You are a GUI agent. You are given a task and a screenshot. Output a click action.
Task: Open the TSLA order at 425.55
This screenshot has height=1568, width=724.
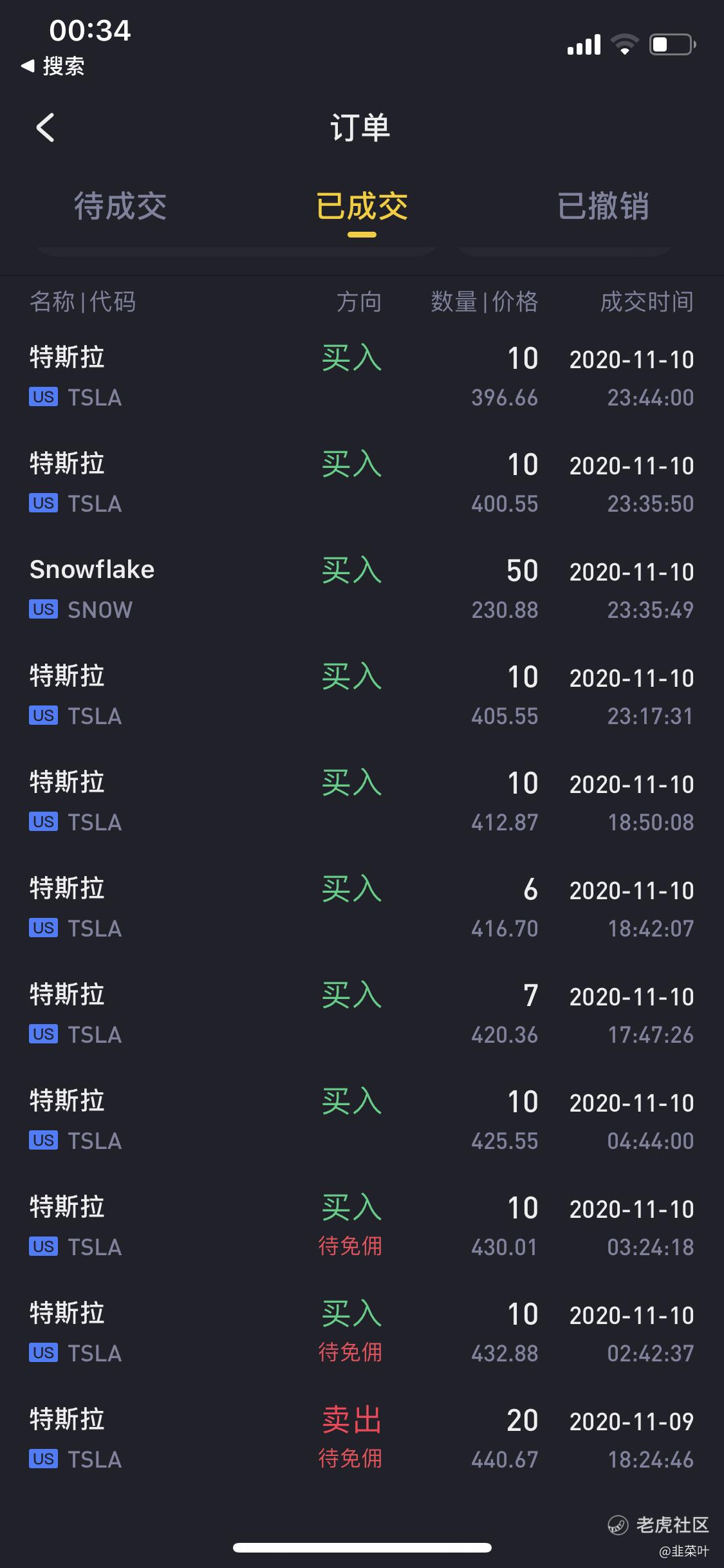pyautogui.click(x=362, y=1120)
